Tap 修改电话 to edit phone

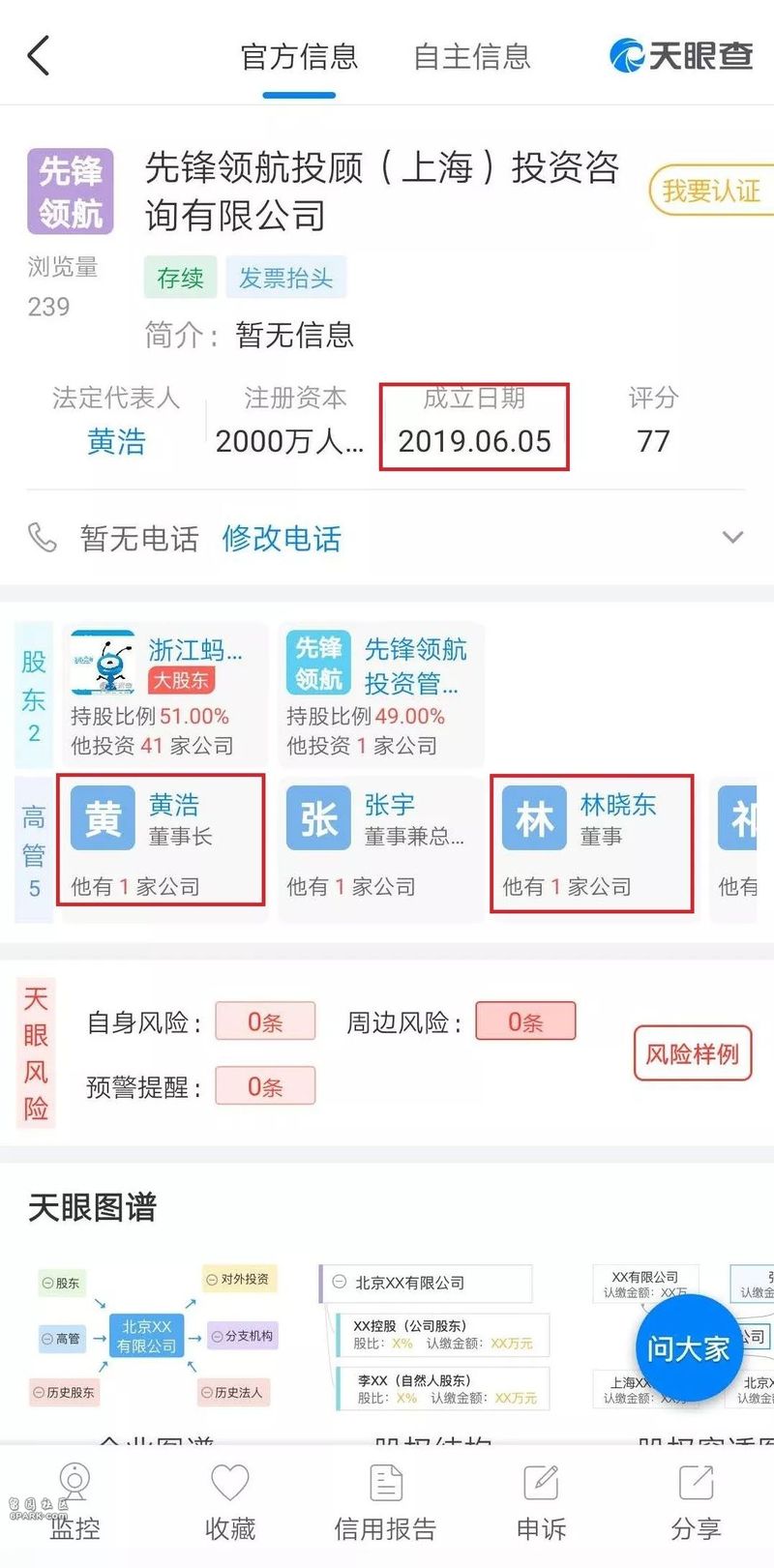point(282,538)
